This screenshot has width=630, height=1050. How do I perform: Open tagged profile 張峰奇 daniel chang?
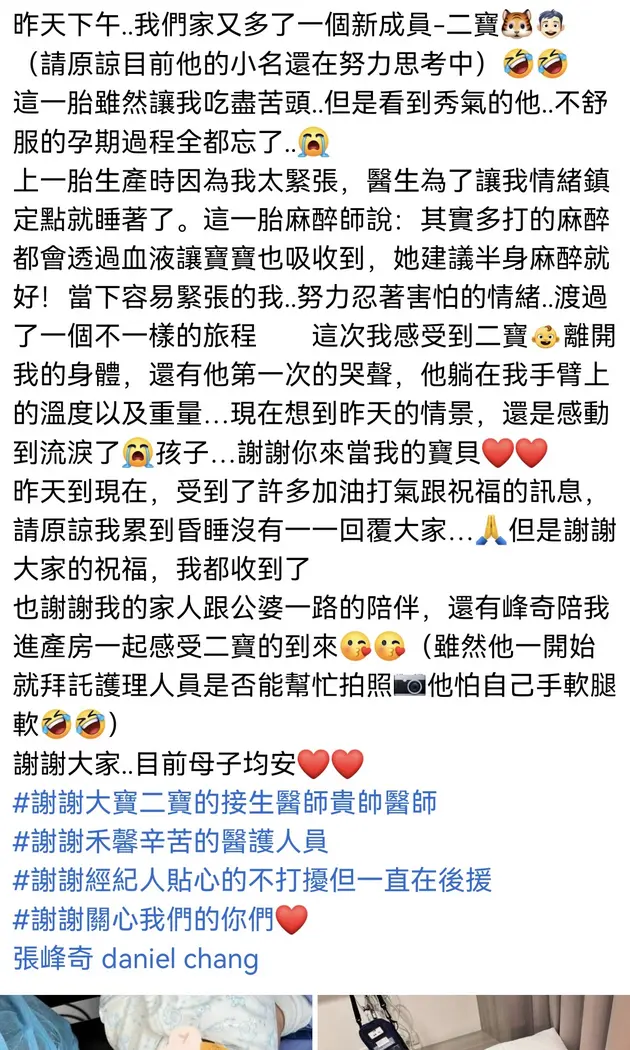coord(136,959)
